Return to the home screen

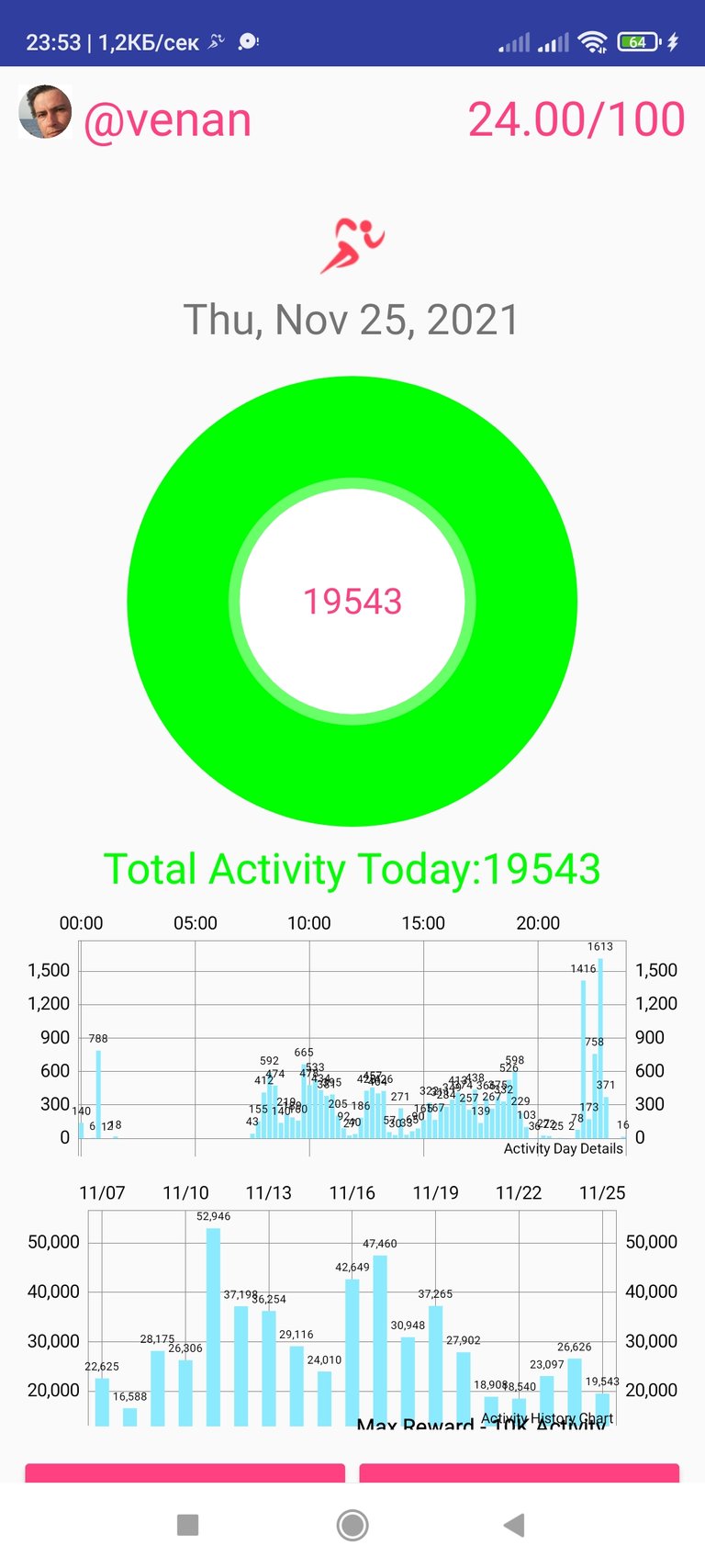(352, 1525)
